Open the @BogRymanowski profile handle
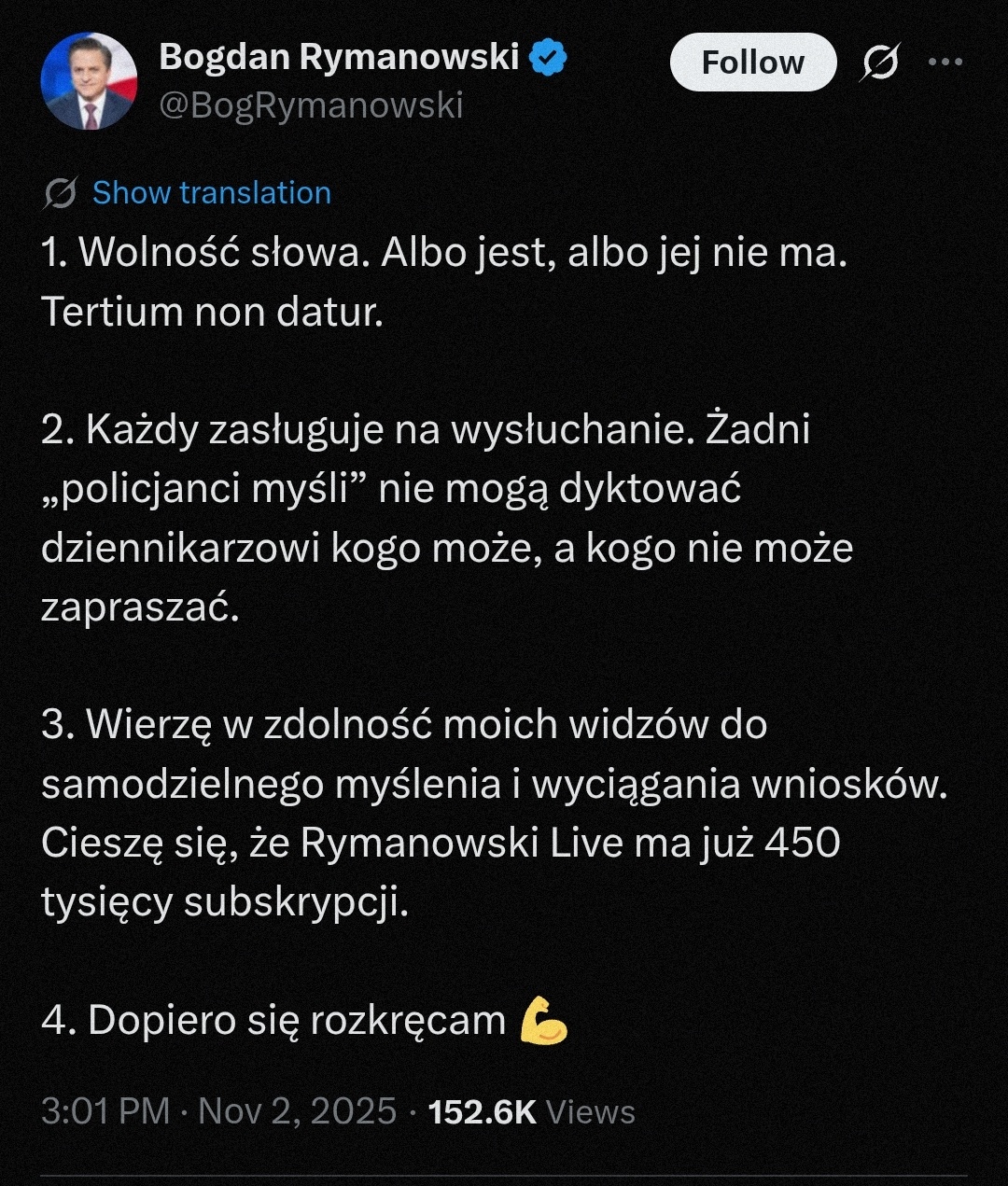 pos(311,105)
